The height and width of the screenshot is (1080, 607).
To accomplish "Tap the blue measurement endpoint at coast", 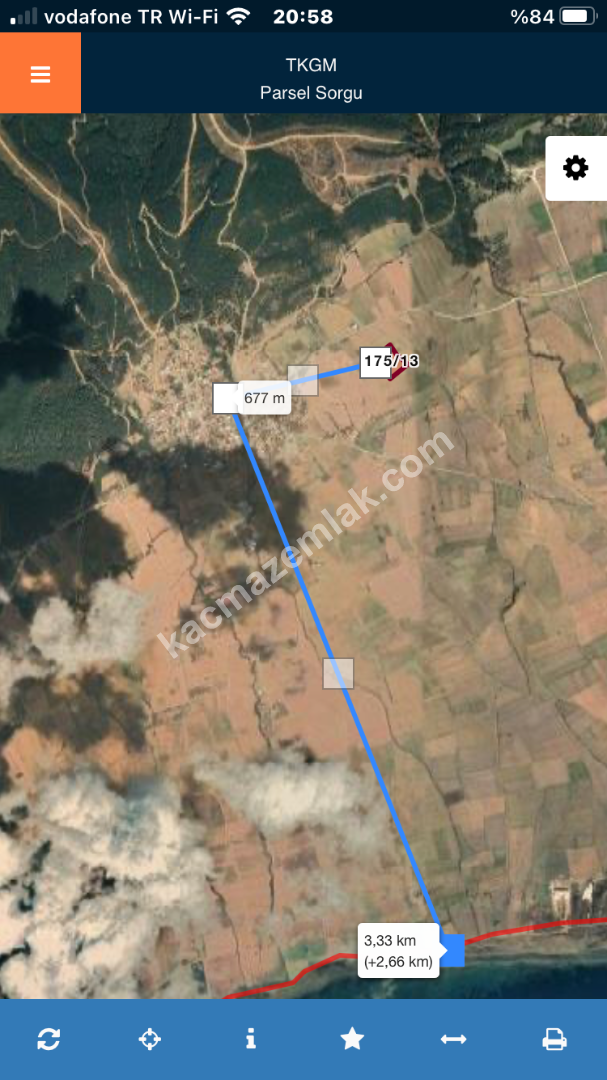I will coord(453,950).
